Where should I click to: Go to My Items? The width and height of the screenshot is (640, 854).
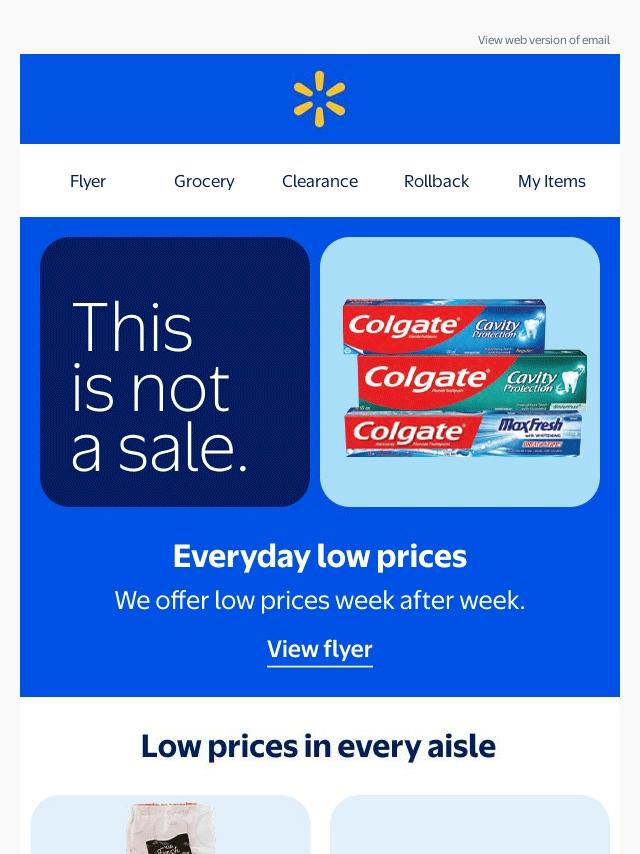[551, 181]
